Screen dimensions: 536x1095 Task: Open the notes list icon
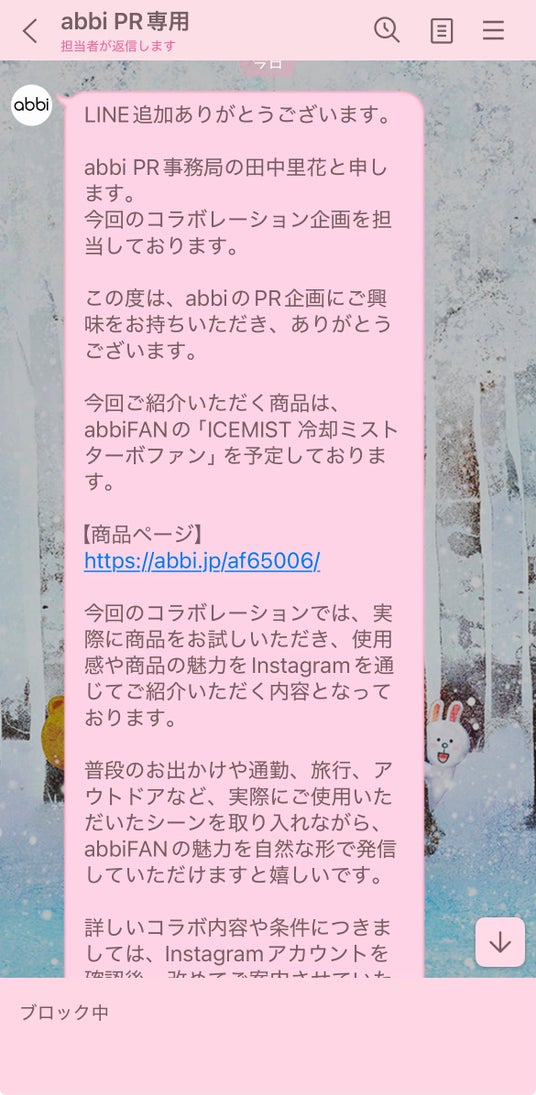(441, 31)
